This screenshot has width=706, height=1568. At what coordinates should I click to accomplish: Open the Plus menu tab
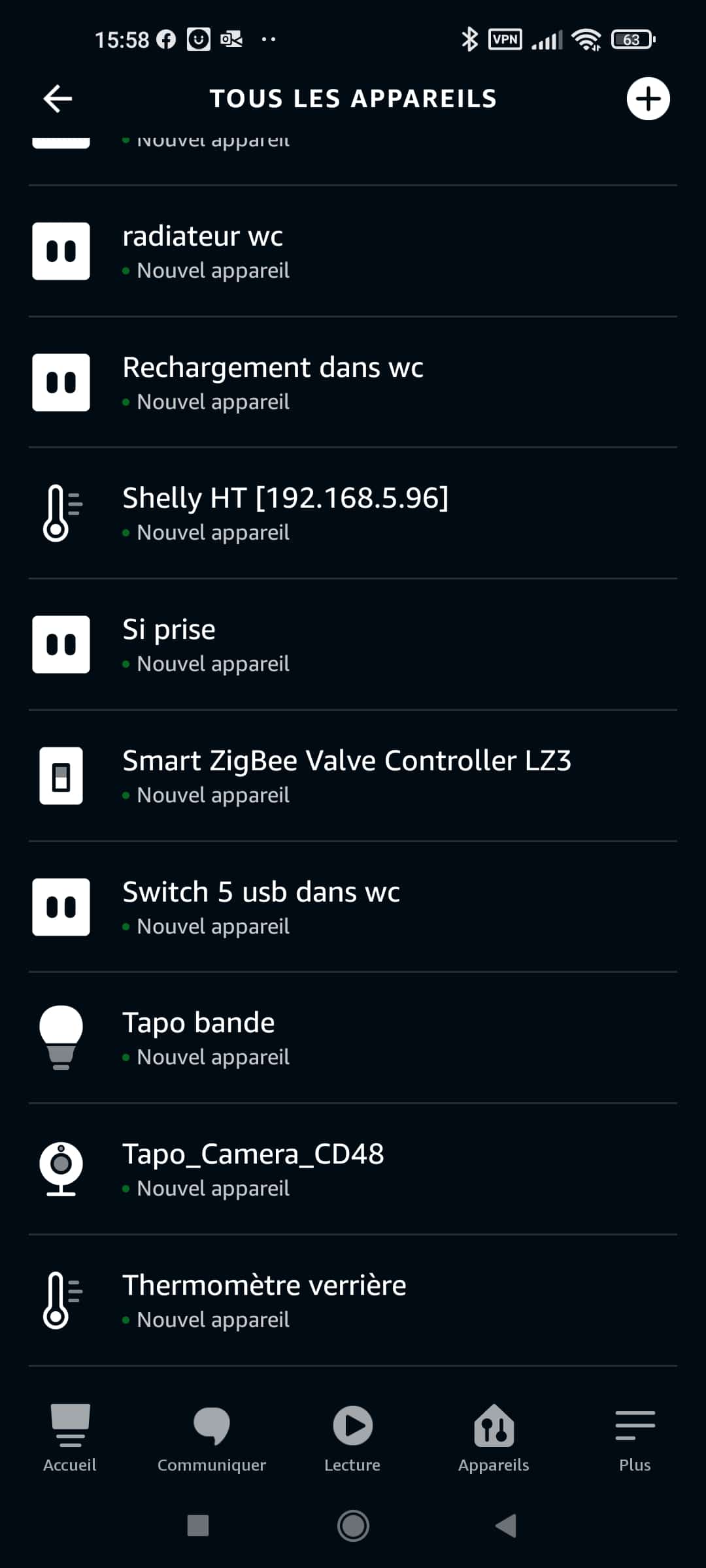pos(635,1438)
